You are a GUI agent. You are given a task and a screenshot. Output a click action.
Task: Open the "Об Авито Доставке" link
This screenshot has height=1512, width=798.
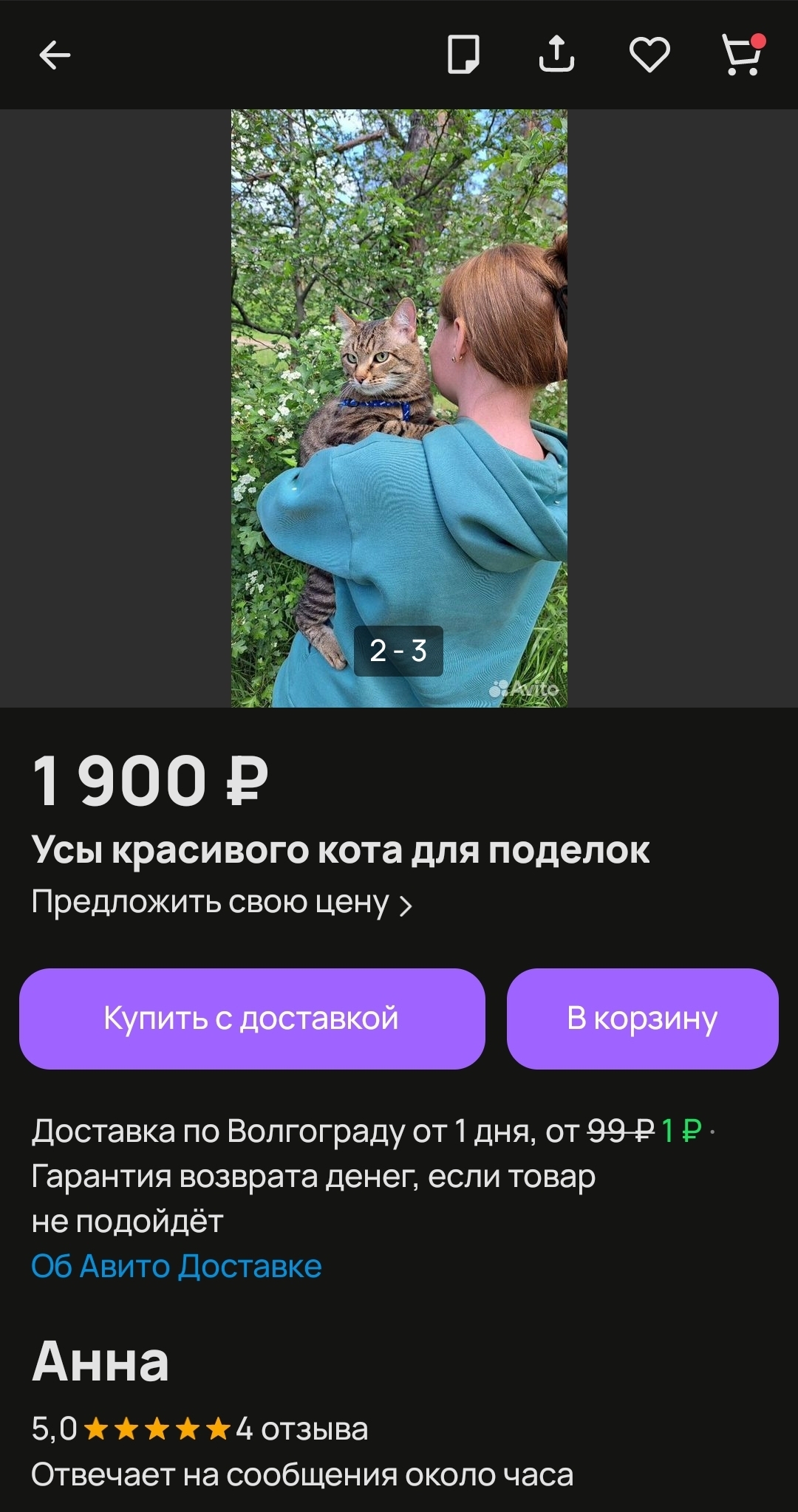point(177,1266)
